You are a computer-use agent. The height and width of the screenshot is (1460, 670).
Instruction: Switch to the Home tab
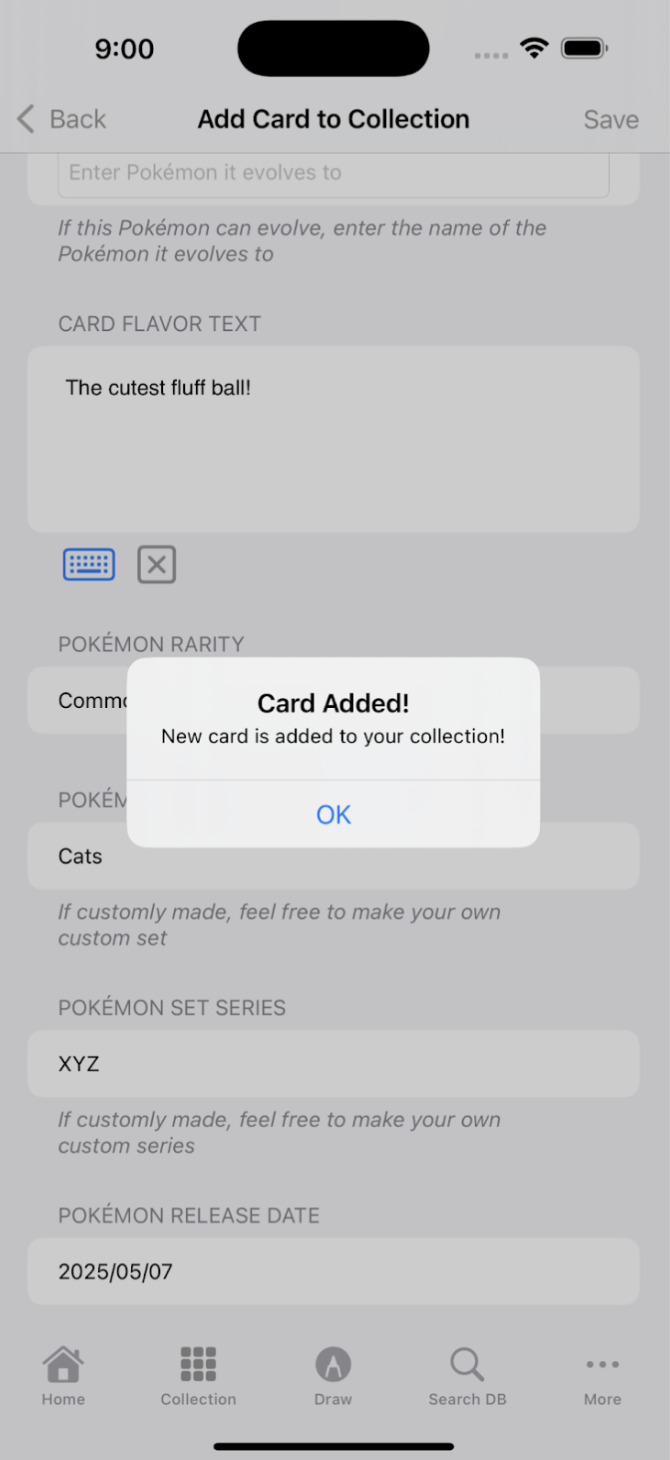coord(63,1376)
